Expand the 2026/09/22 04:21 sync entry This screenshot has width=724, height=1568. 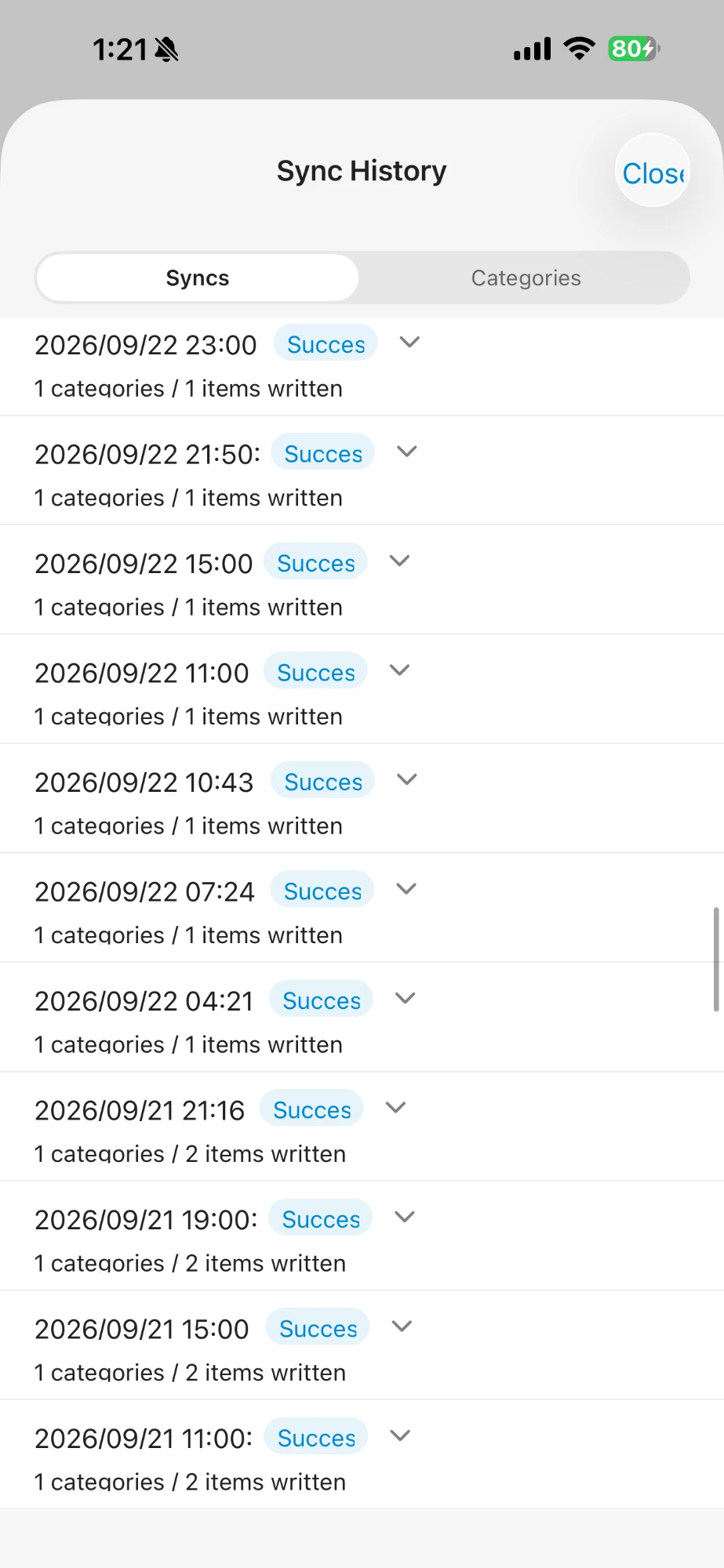tap(405, 999)
